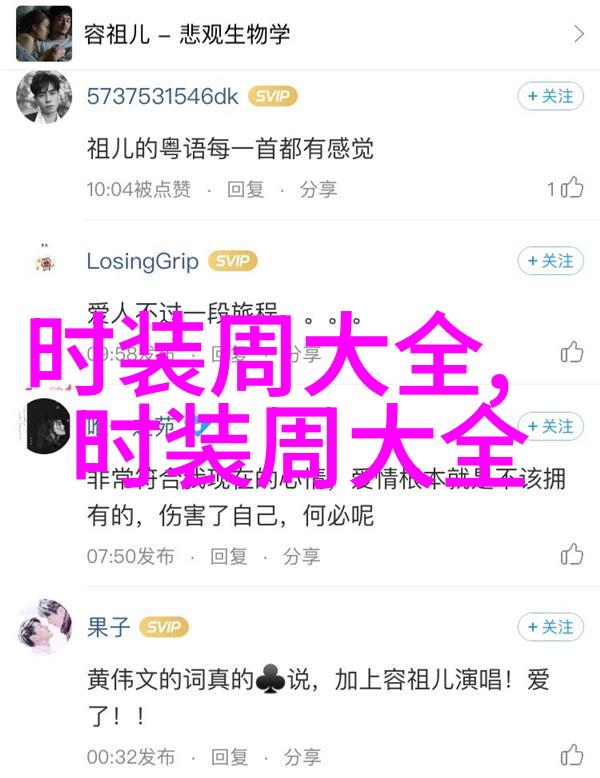View LosingGrip's profile avatar

(x=45, y=262)
